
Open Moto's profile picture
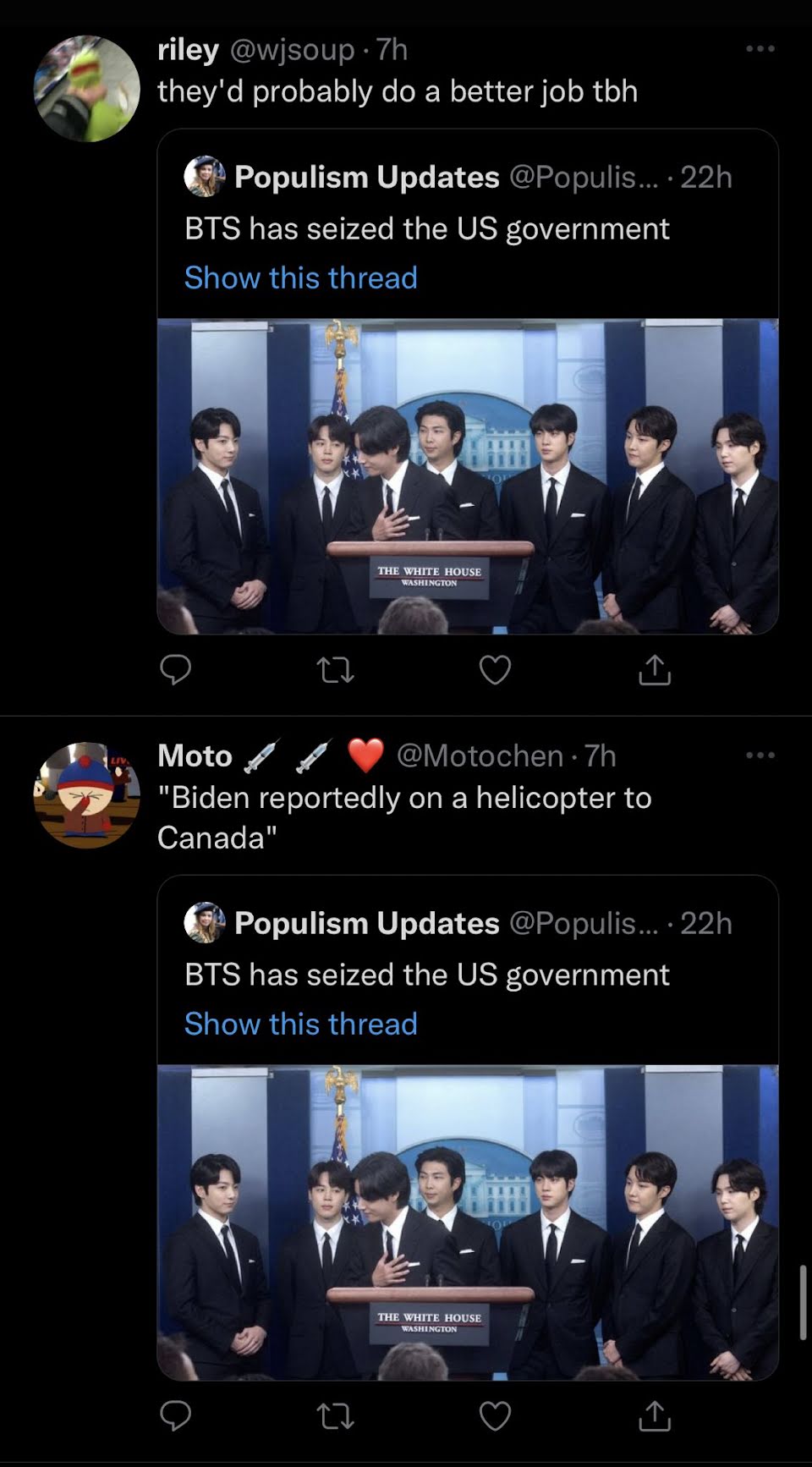click(86, 794)
